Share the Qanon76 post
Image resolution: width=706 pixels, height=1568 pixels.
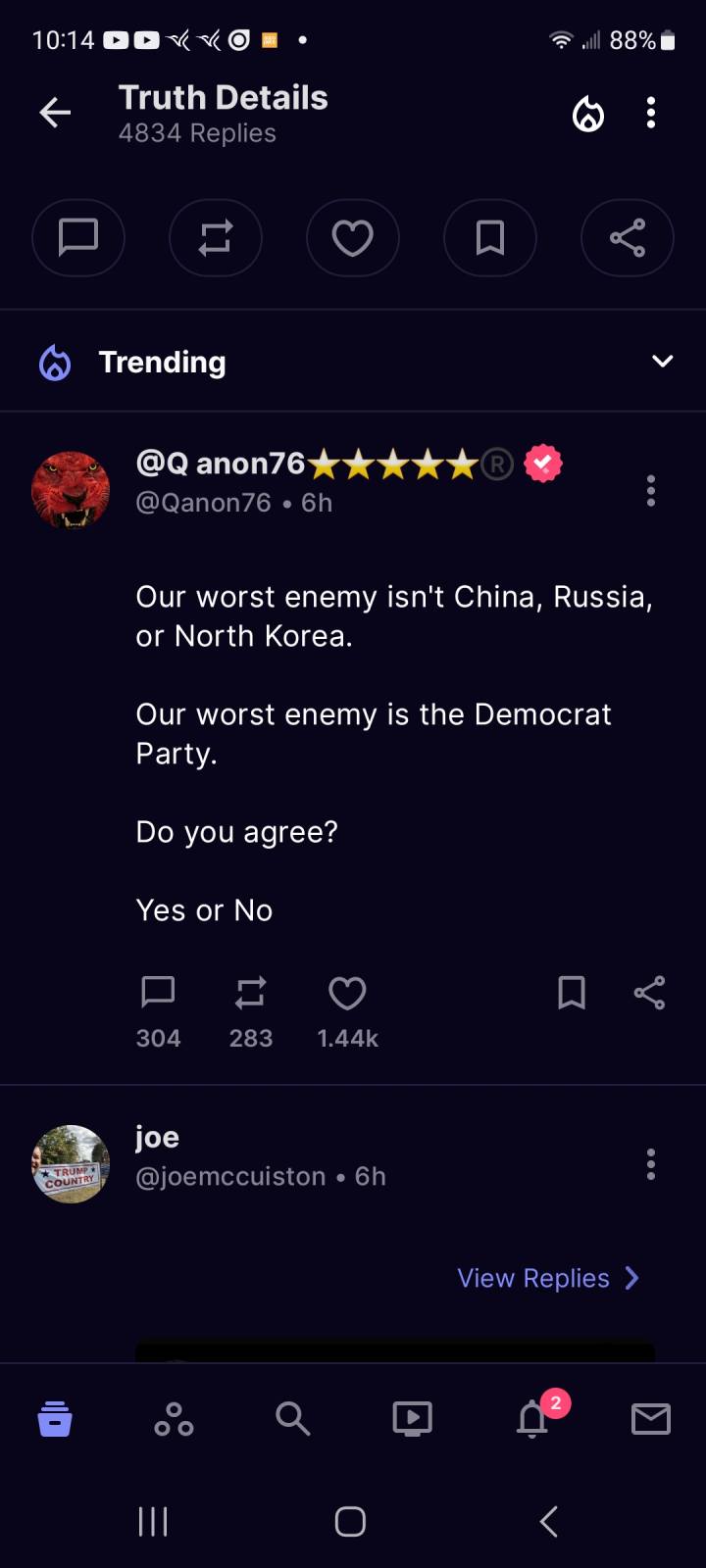[x=649, y=993]
